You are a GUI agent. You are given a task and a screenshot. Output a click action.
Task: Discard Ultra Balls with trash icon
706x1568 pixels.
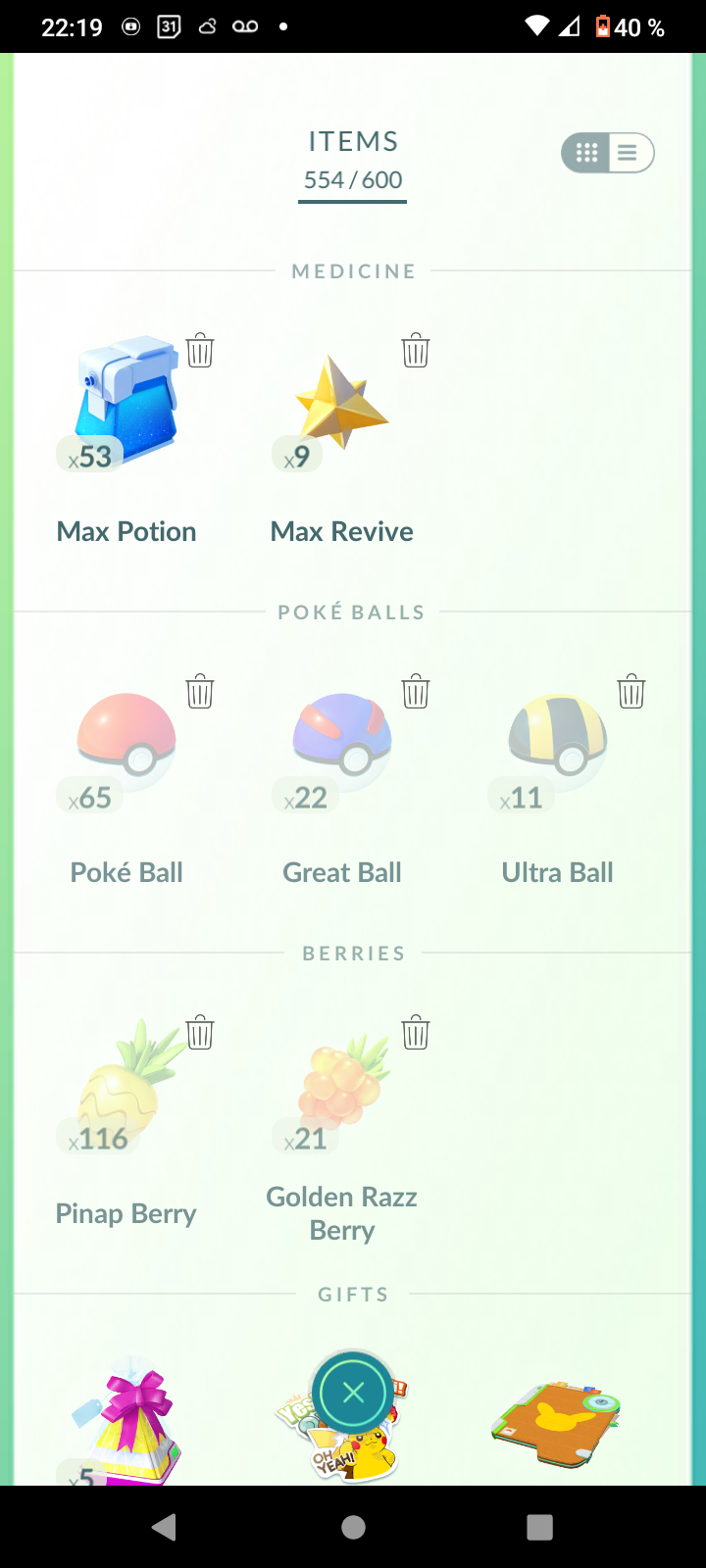[x=631, y=691]
